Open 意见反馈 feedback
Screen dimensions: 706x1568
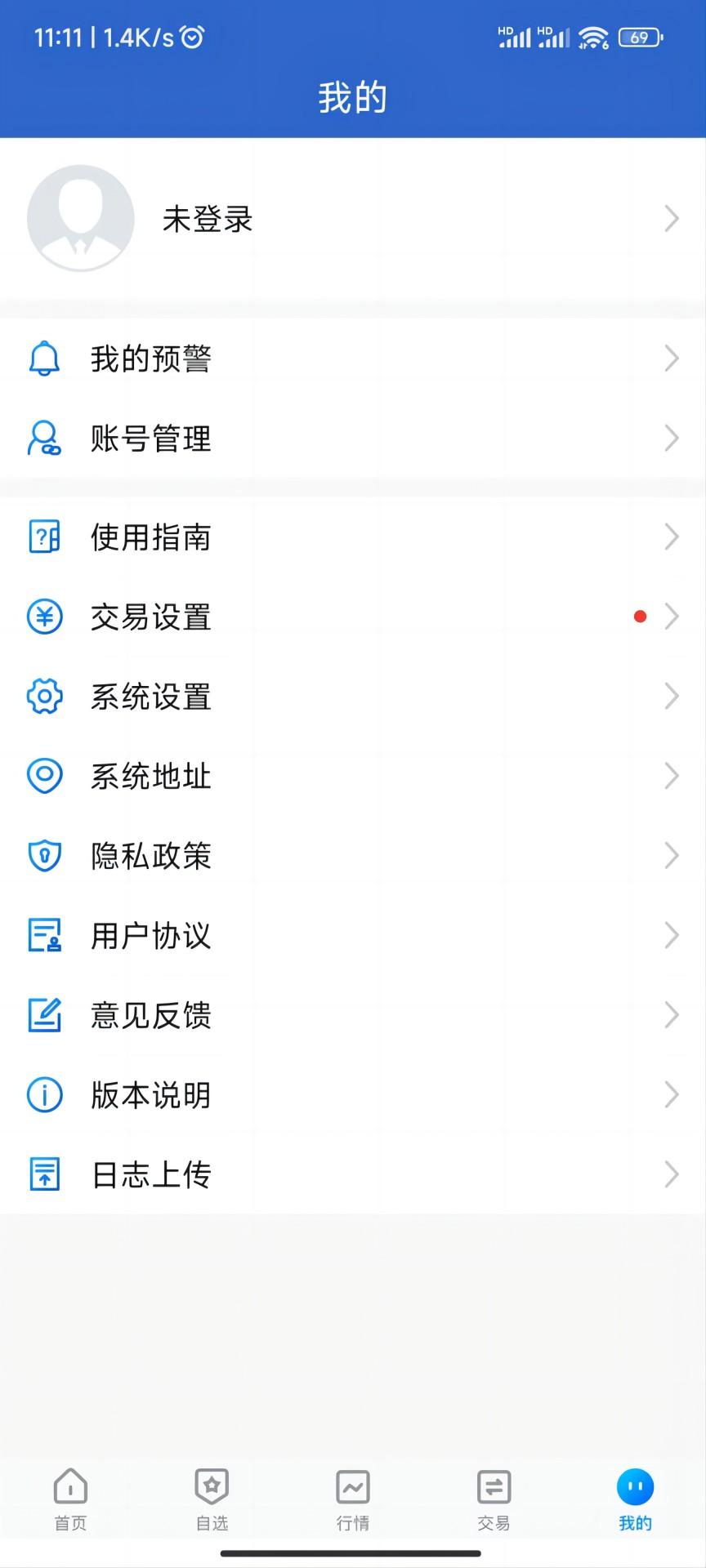point(351,1015)
